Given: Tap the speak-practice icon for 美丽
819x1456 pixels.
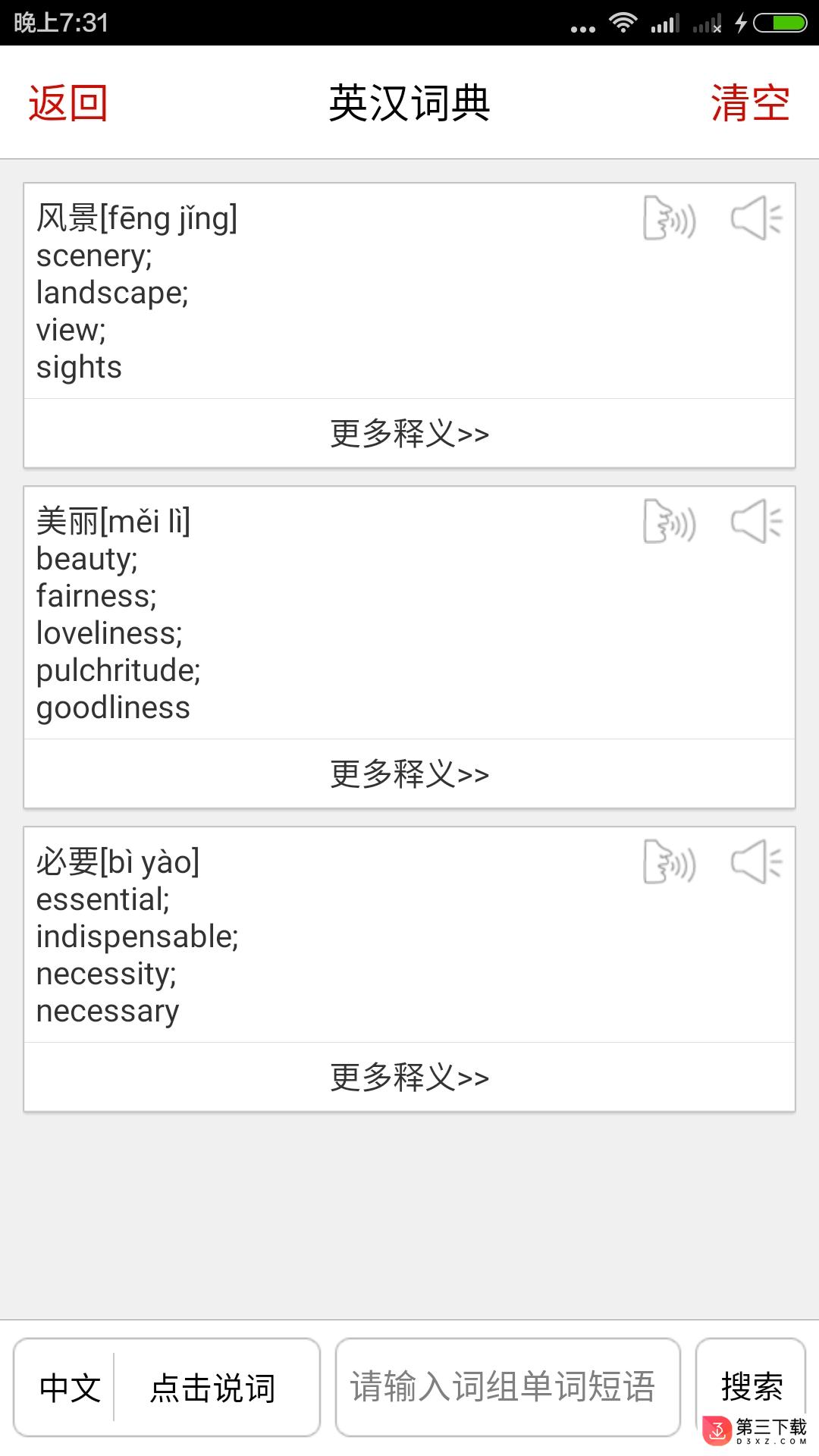Looking at the screenshot, I should click(670, 522).
